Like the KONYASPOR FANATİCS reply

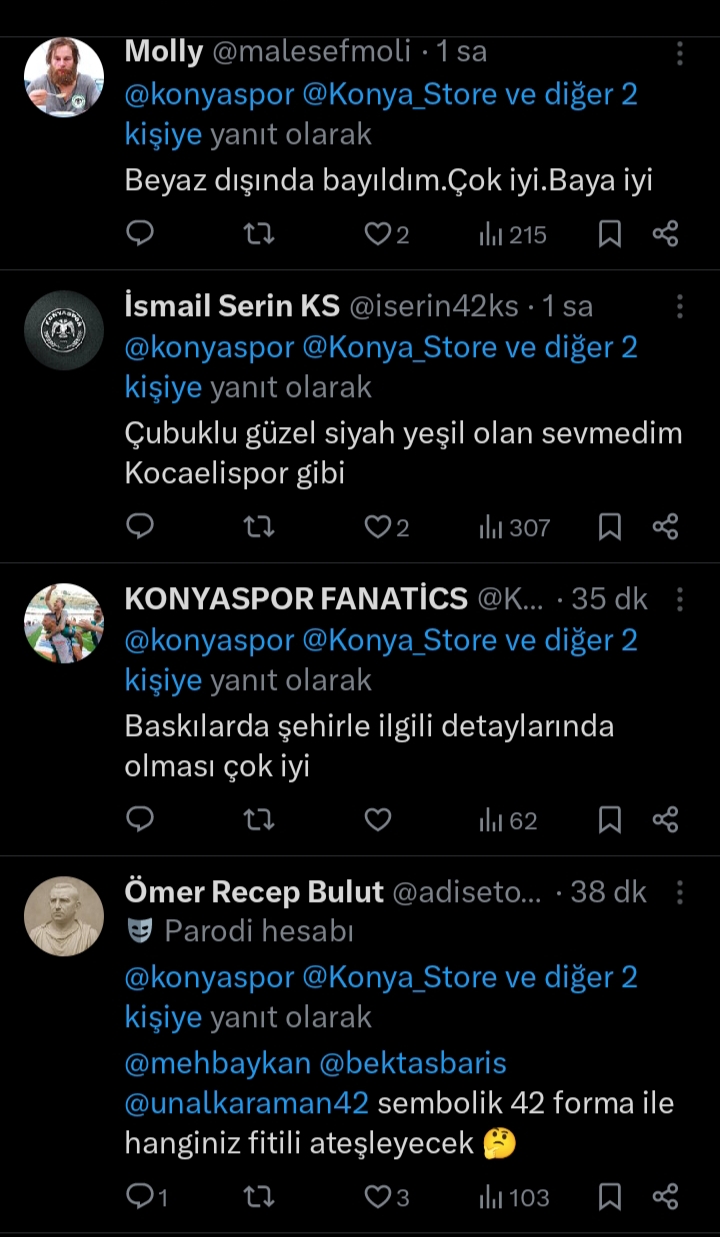pyautogui.click(x=377, y=820)
